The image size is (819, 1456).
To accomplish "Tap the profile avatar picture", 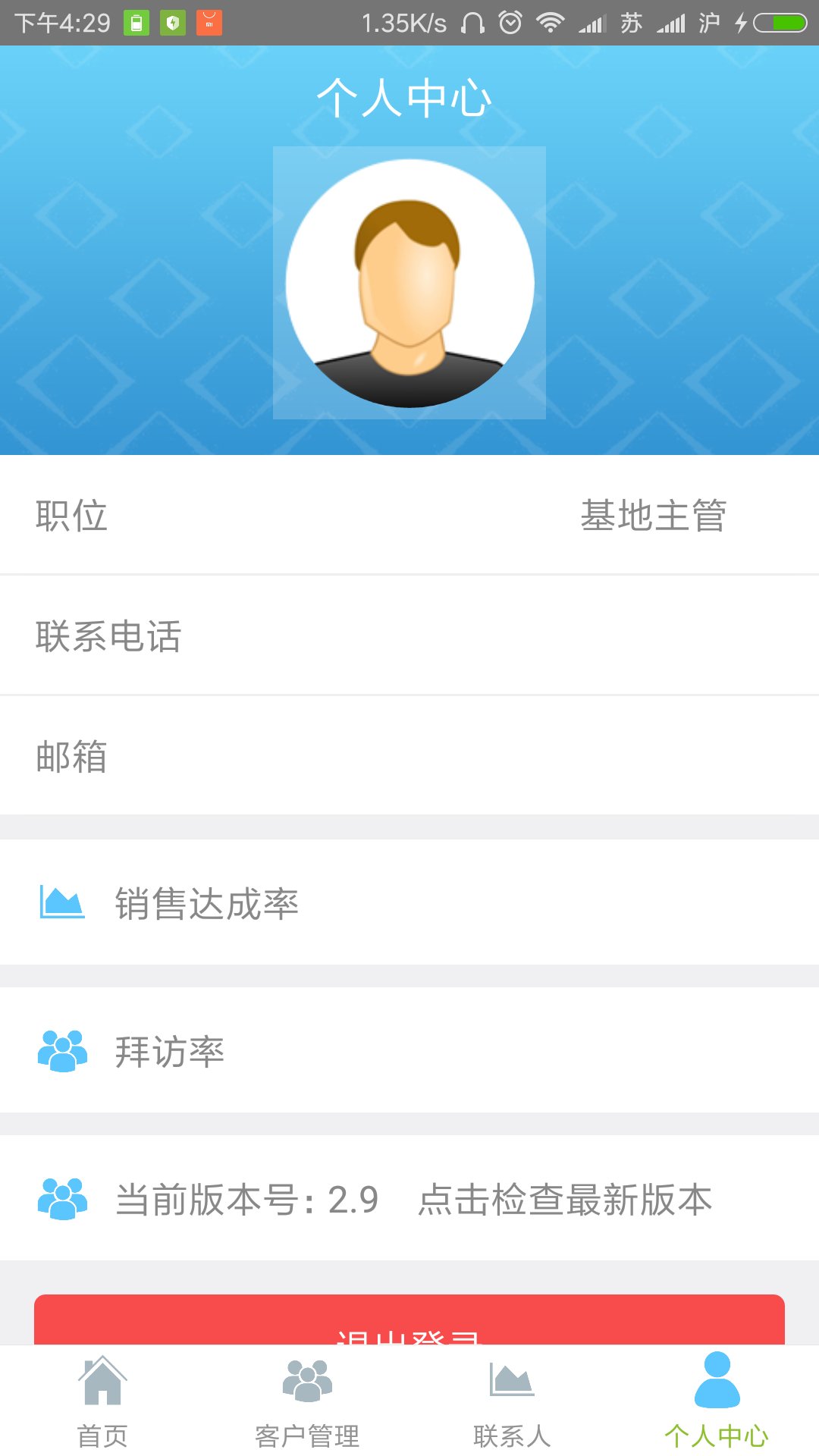I will pyautogui.click(x=409, y=282).
